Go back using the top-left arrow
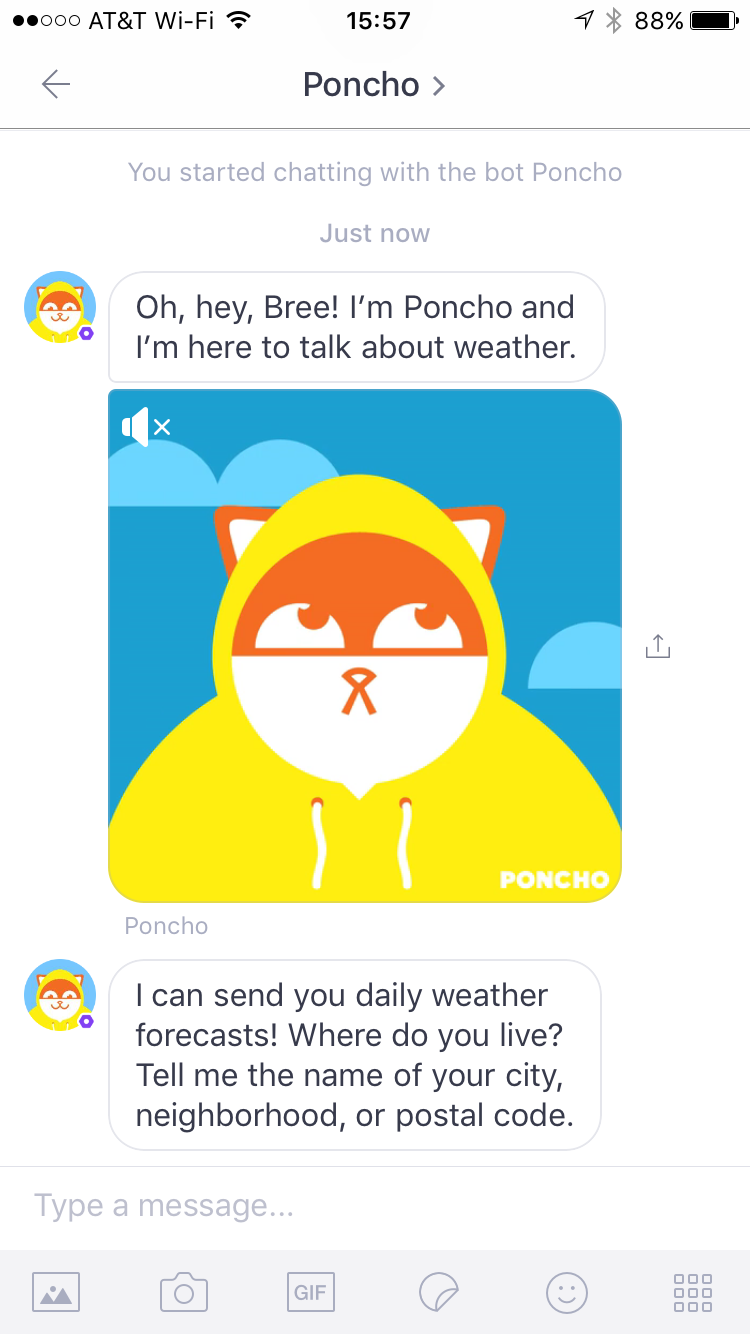Viewport: 750px width, 1334px height. 56,85
